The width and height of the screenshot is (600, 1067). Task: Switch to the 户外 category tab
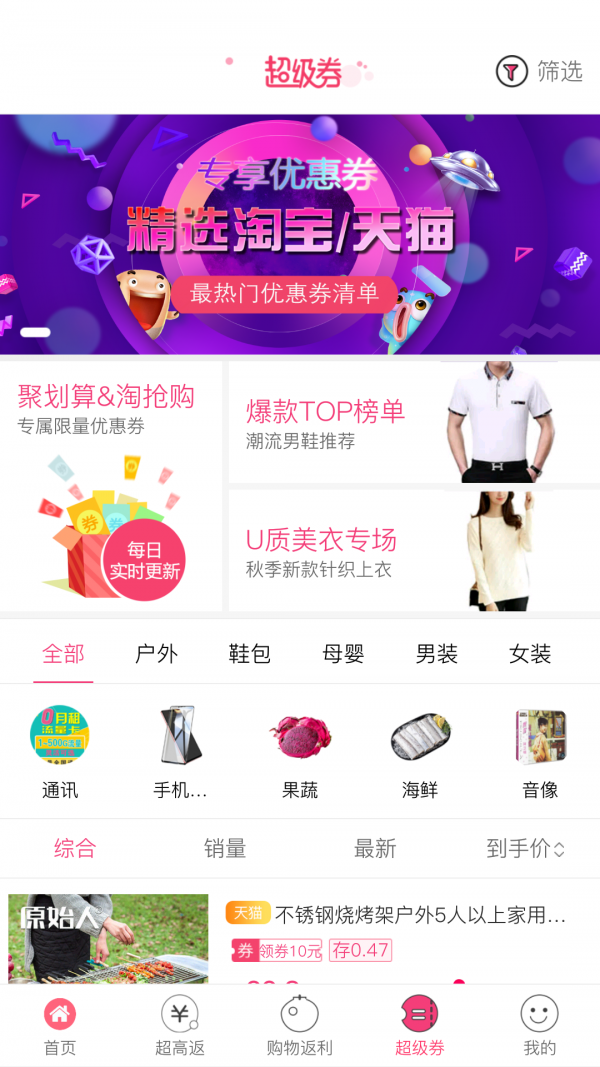156,654
